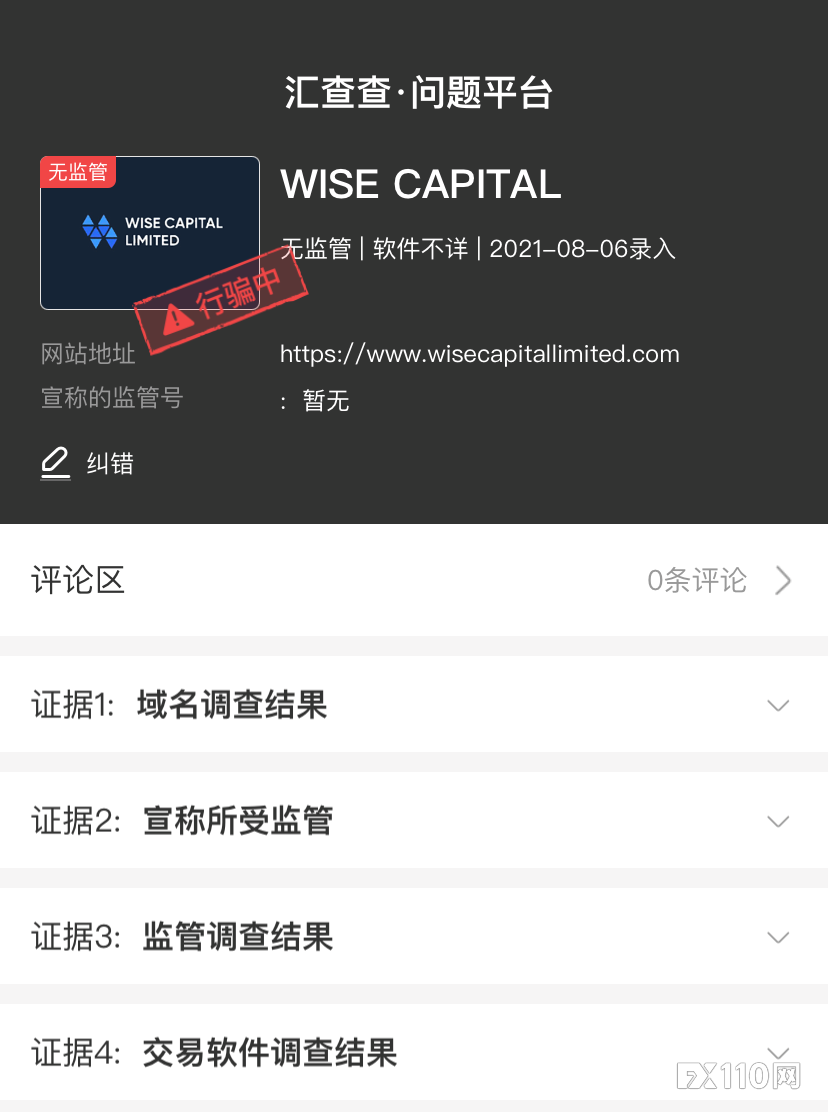This screenshot has height=1112, width=828.
Task: Open the 评论区 via the right chevron
Action: pyautogui.click(x=783, y=580)
